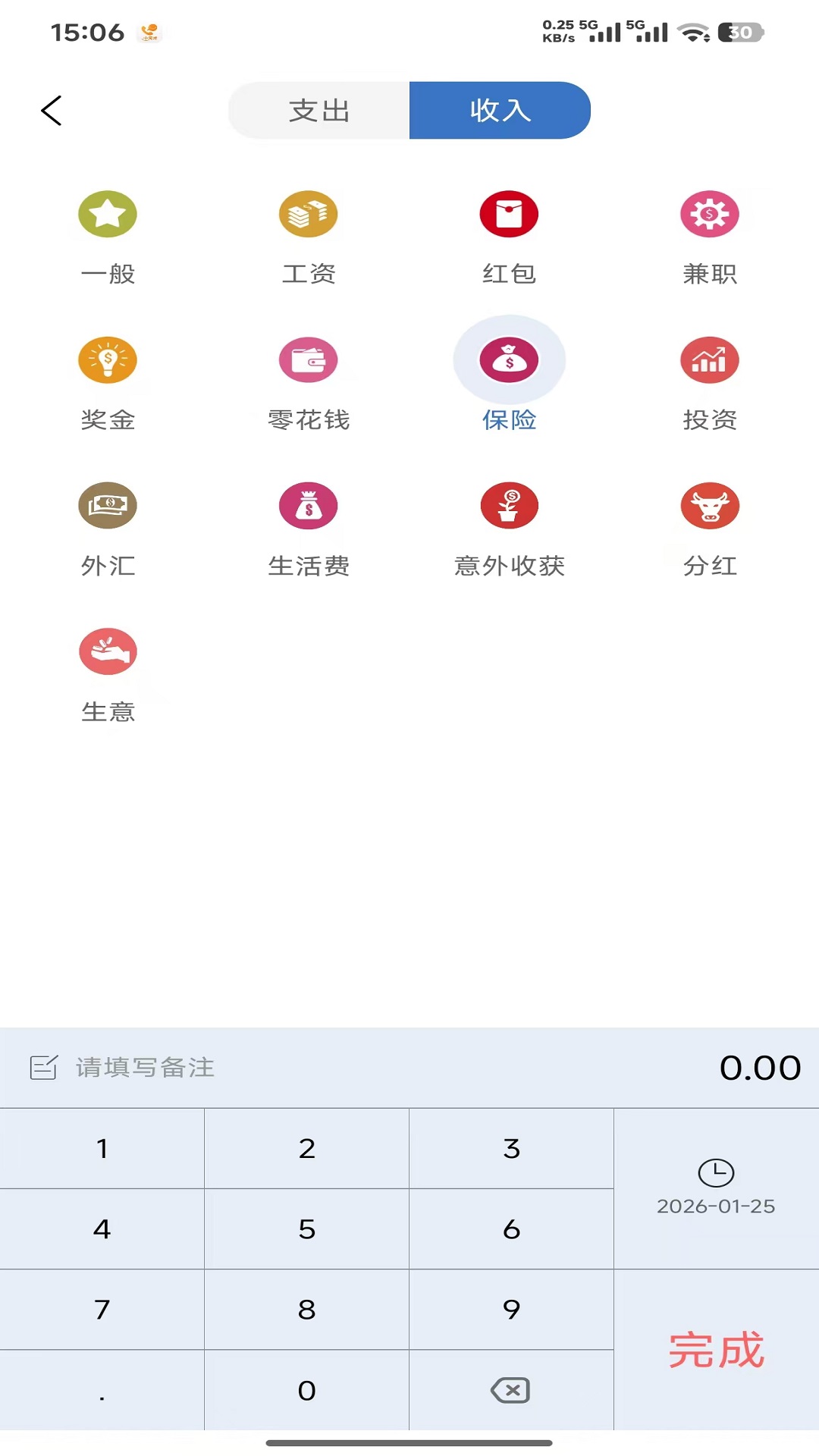
Task: Open the date picker showing 2026-01-25
Action: (716, 1188)
